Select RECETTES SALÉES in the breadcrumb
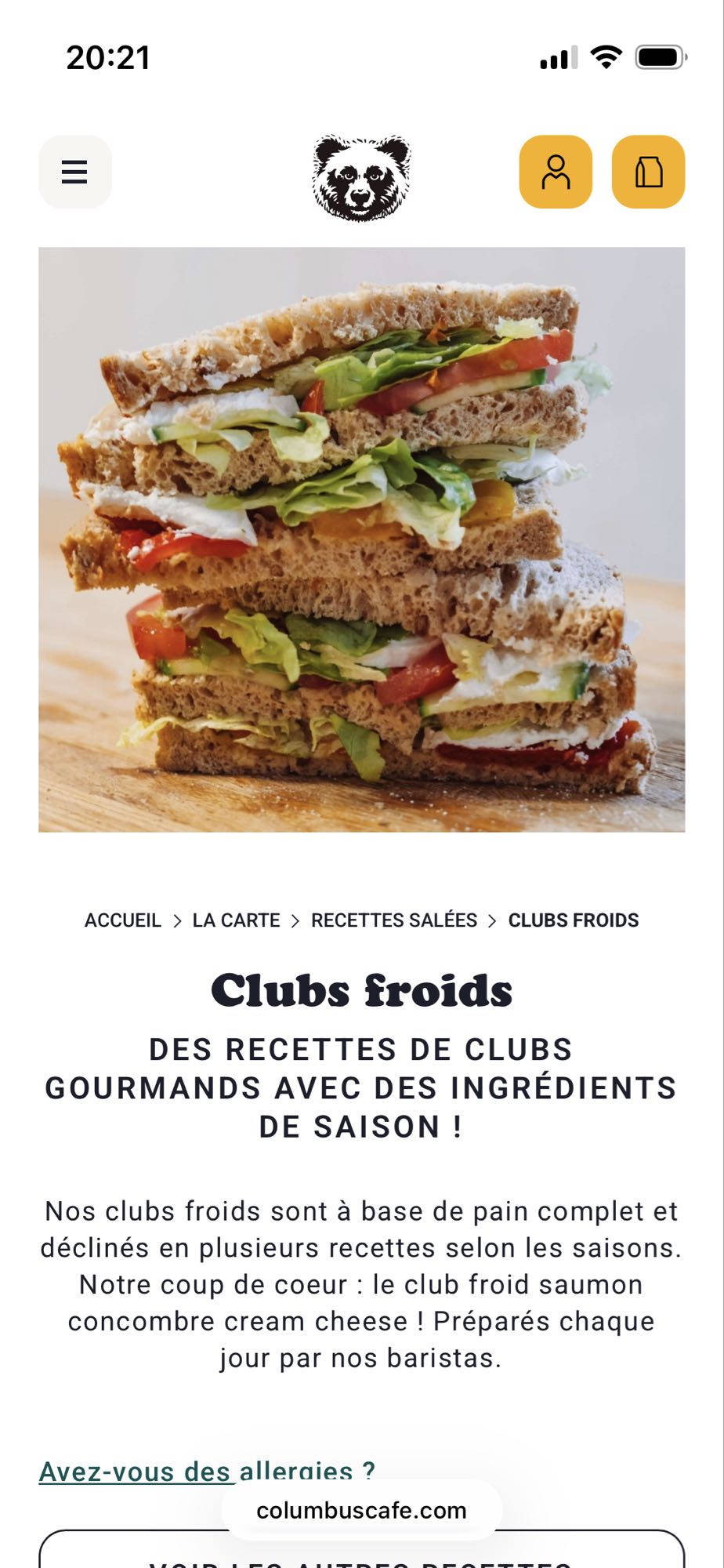The image size is (724, 1568). pyautogui.click(x=394, y=920)
